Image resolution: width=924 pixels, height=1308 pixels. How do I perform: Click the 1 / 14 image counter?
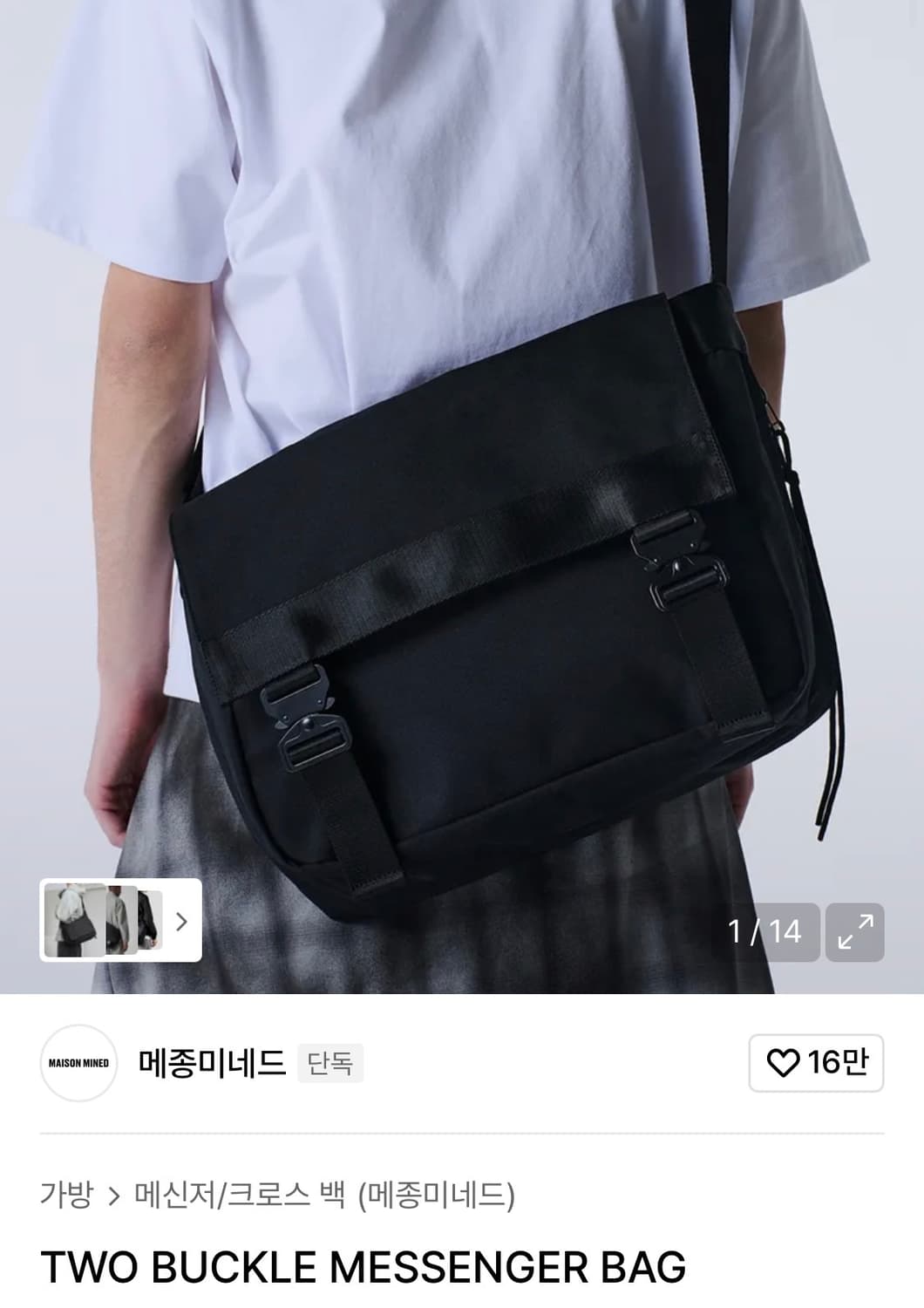point(768,933)
